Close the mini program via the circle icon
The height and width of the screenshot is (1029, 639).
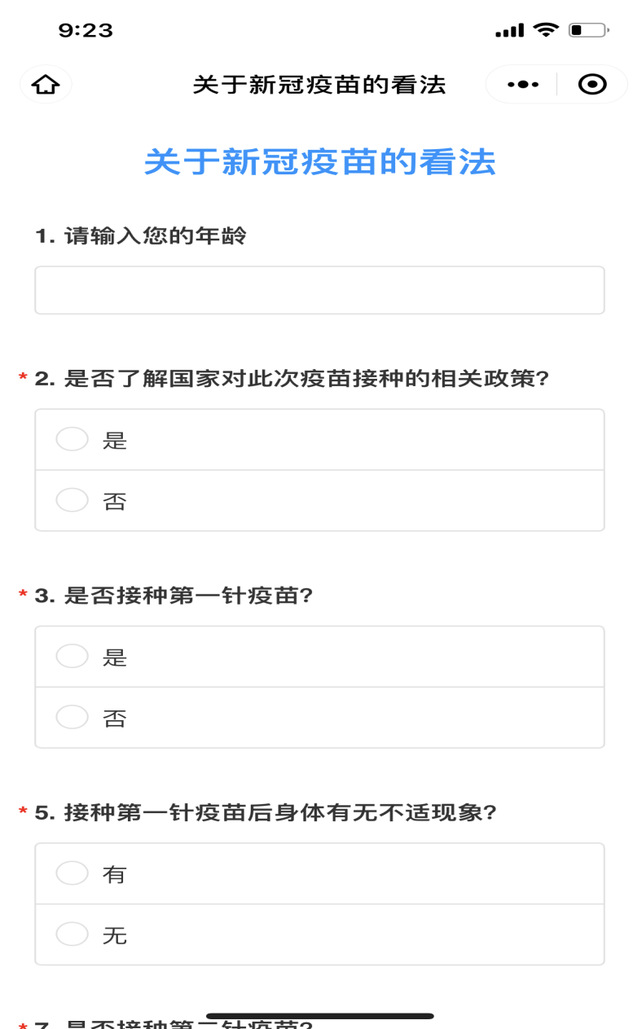click(x=593, y=85)
